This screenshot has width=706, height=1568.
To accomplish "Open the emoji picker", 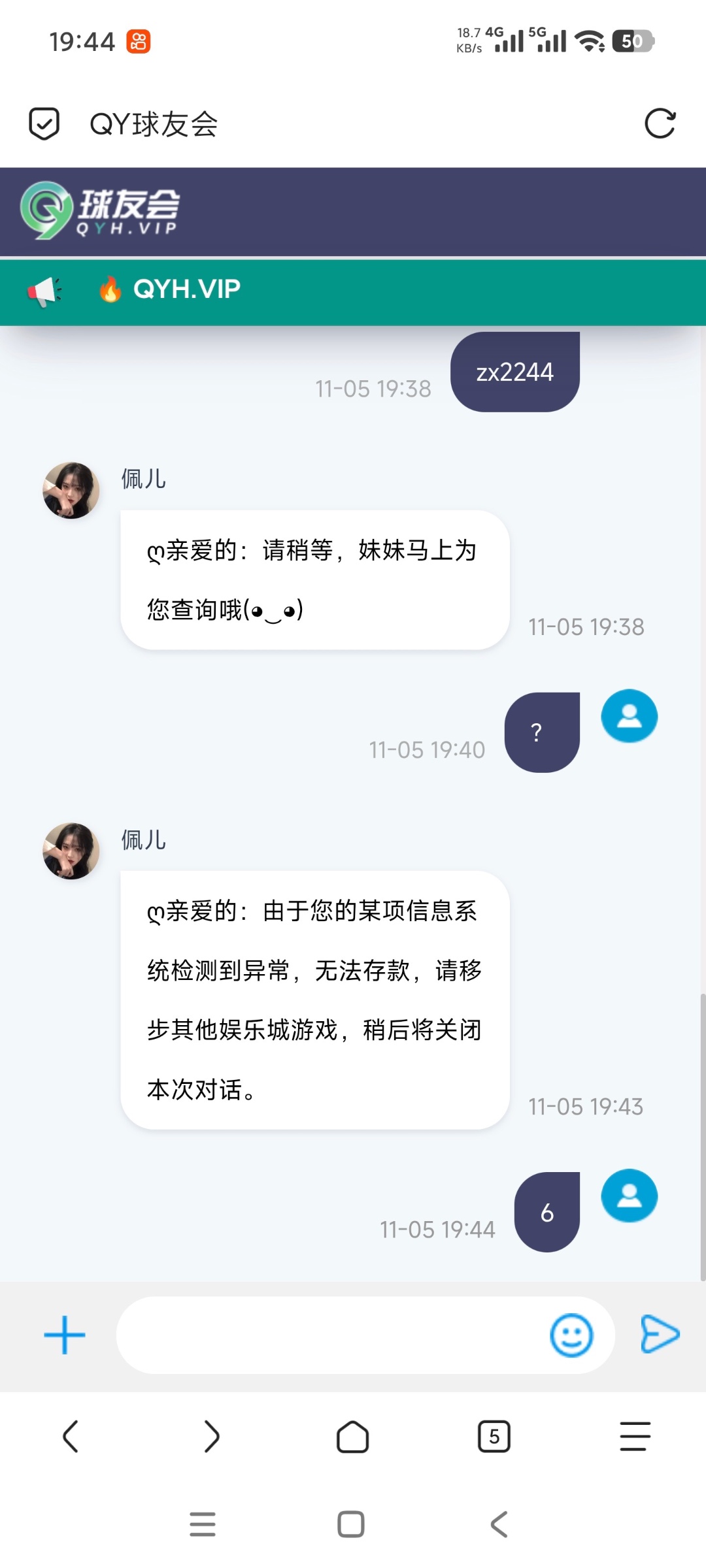I will pyautogui.click(x=572, y=1334).
